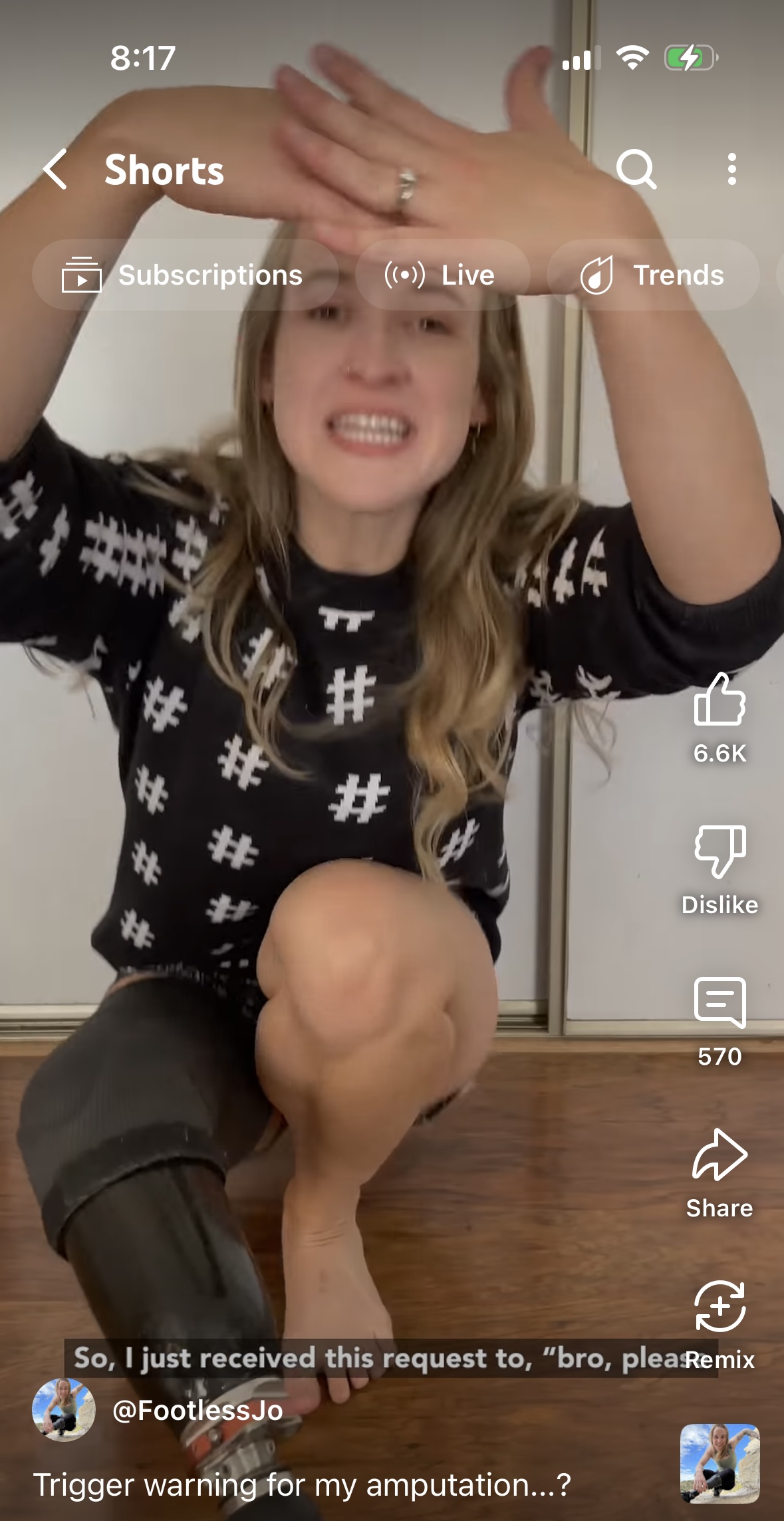This screenshot has width=784, height=1521.
Task: Open the Trends chip
Action: pos(653,275)
